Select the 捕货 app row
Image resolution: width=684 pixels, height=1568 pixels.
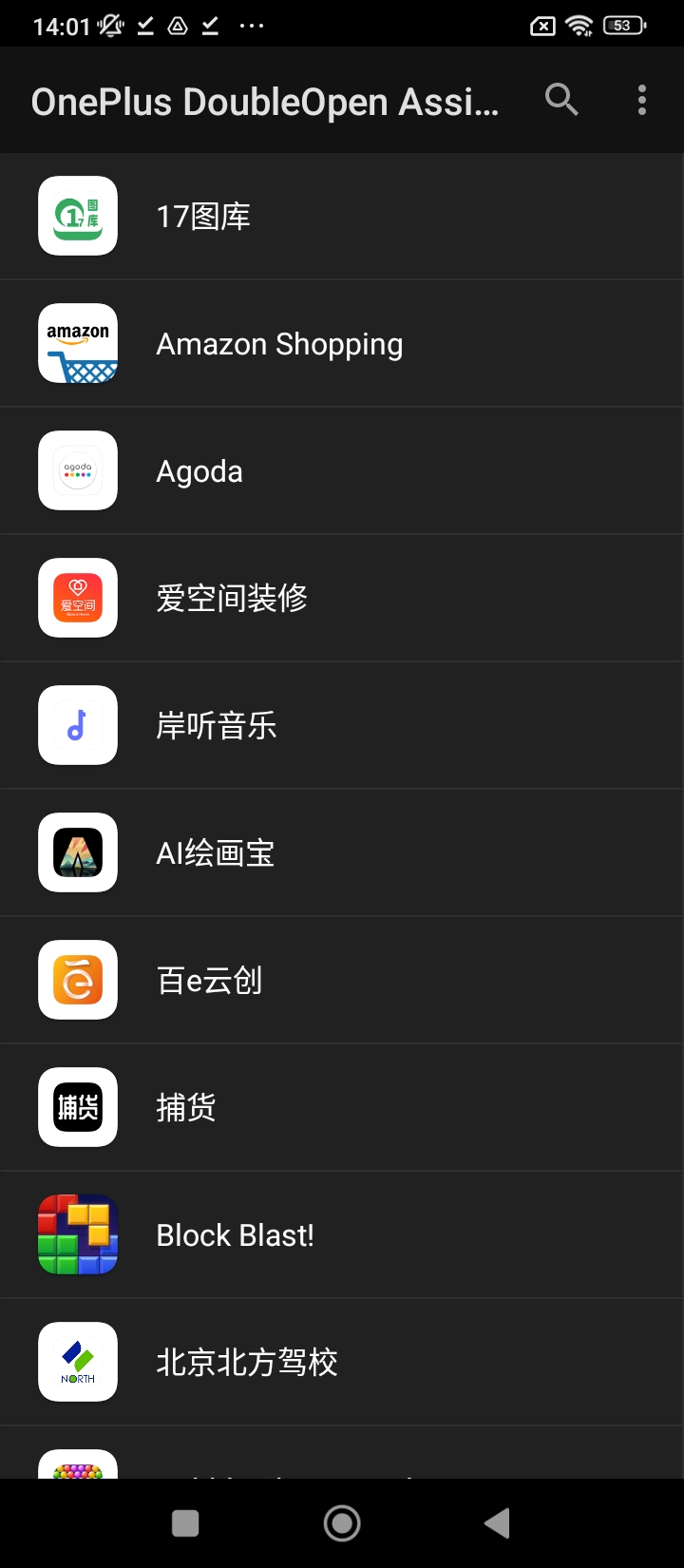click(342, 1108)
